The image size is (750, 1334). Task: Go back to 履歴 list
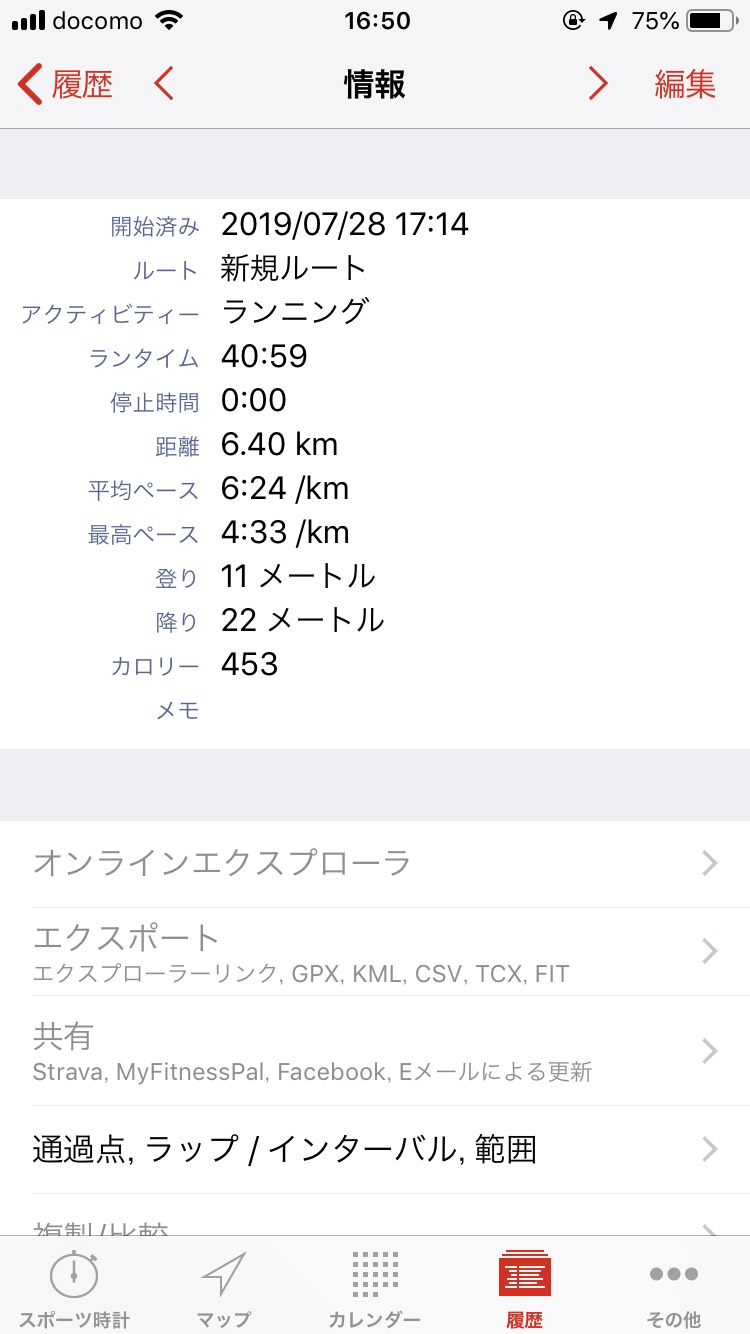pos(65,85)
